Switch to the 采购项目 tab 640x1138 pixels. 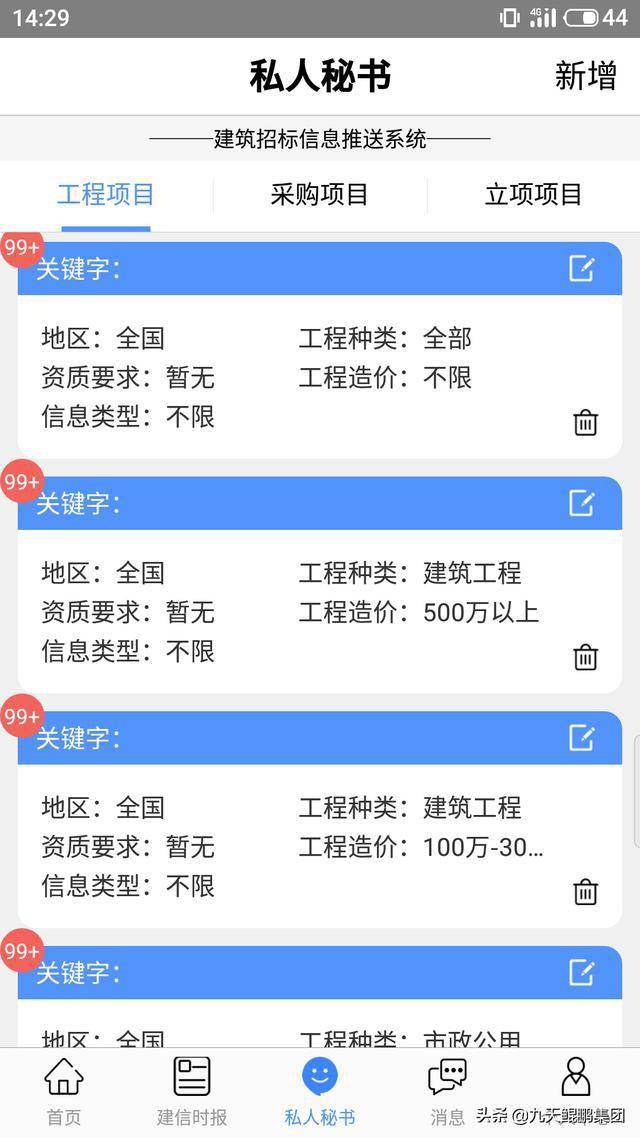pos(320,194)
